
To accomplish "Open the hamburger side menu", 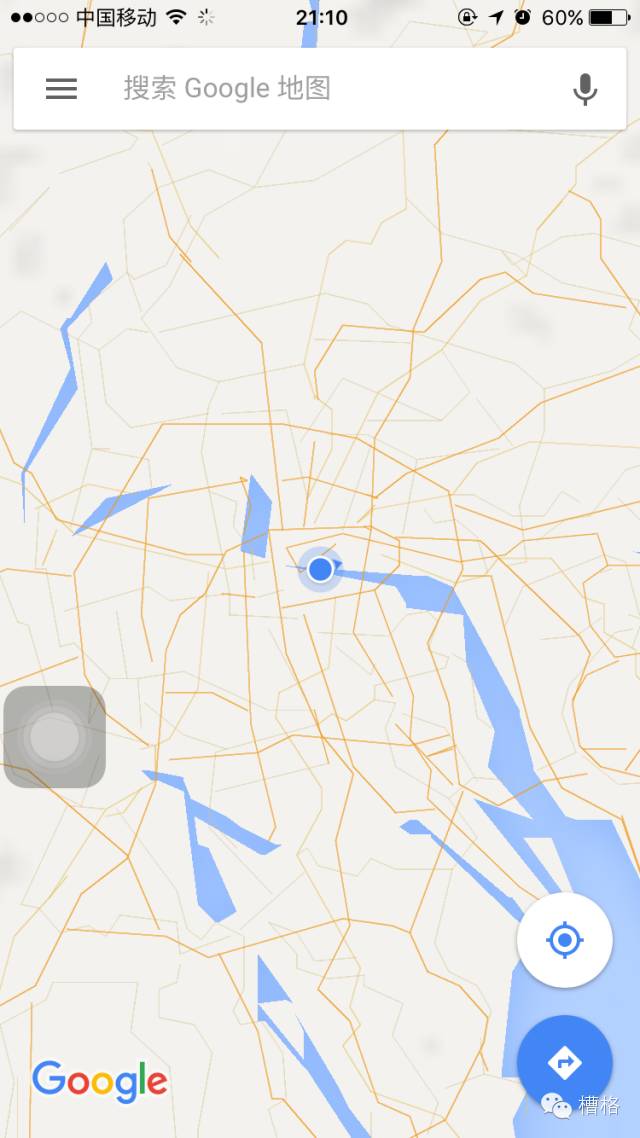I will (61, 89).
